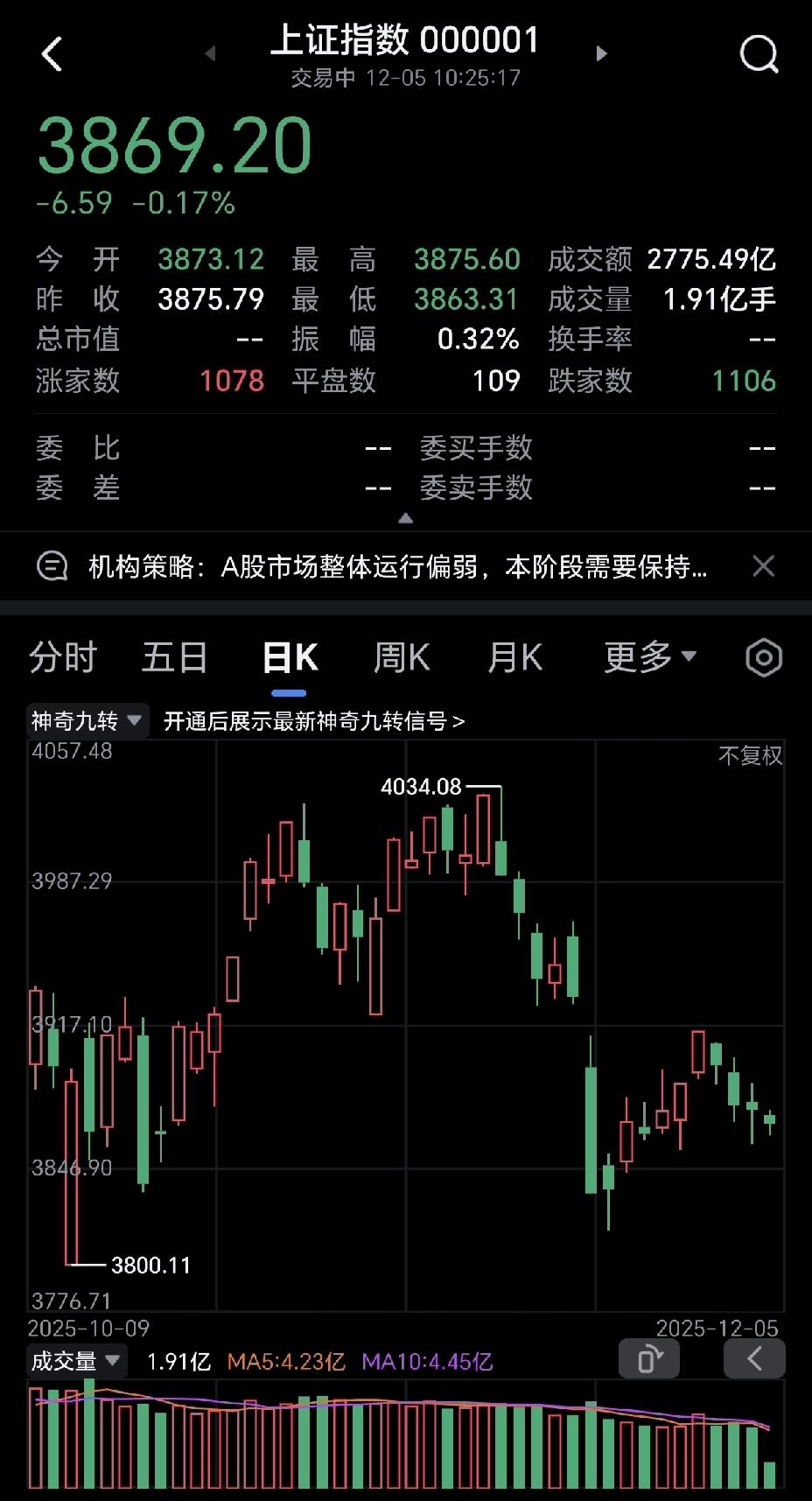Tap the rotate-to-landscape icon near 成交量
Viewport: 812px width, 1501px height.
pyautogui.click(x=648, y=1358)
